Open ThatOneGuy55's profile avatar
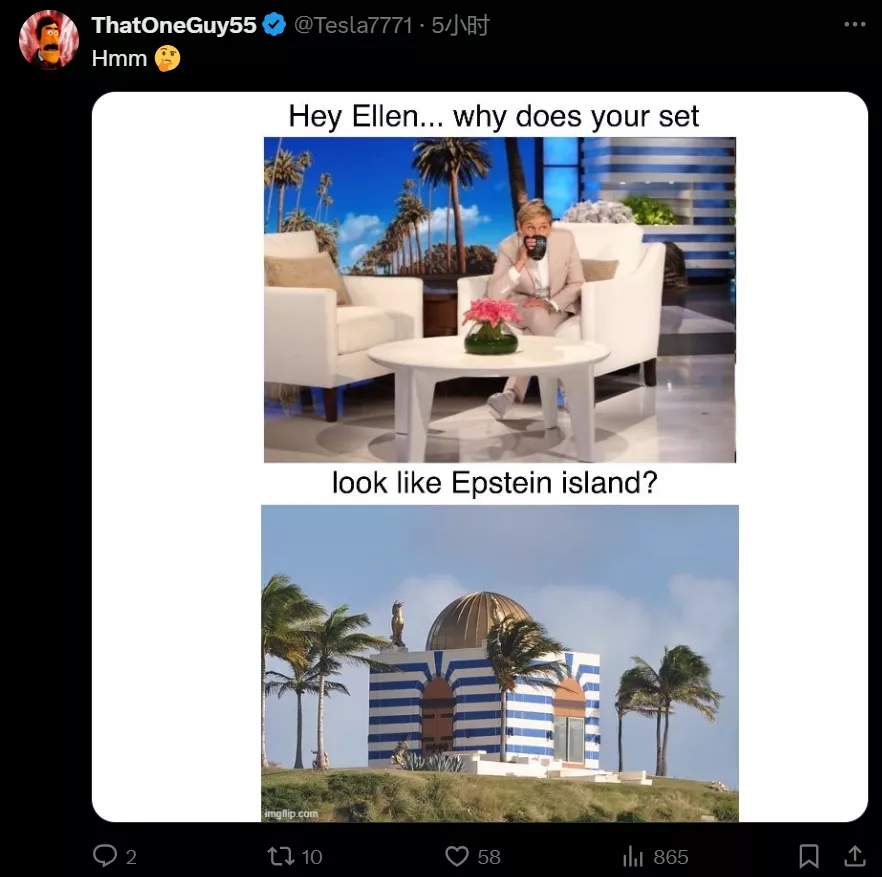Viewport: 882px width, 877px height. [48, 40]
